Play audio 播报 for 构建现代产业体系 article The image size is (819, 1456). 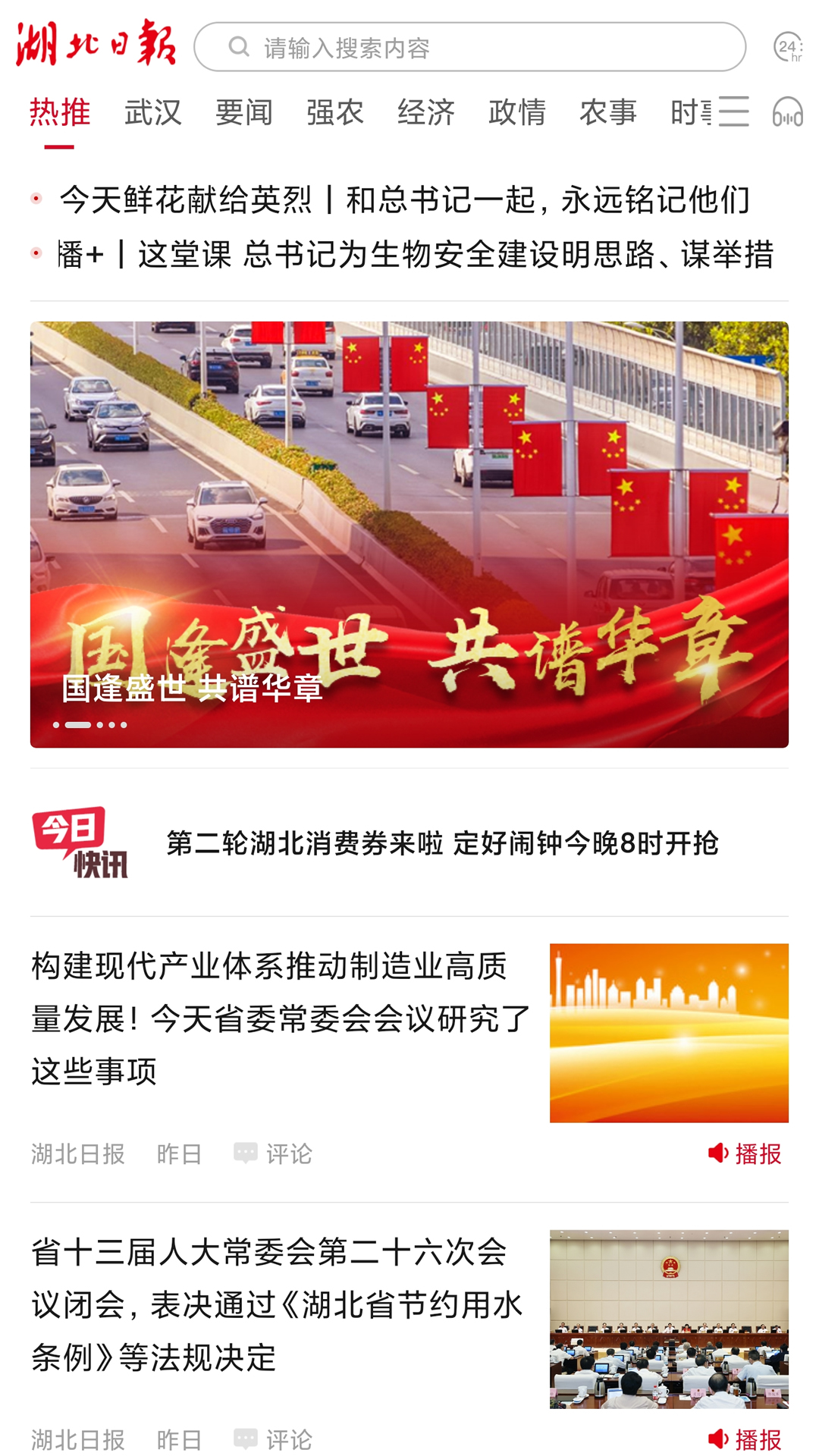[x=745, y=1153]
